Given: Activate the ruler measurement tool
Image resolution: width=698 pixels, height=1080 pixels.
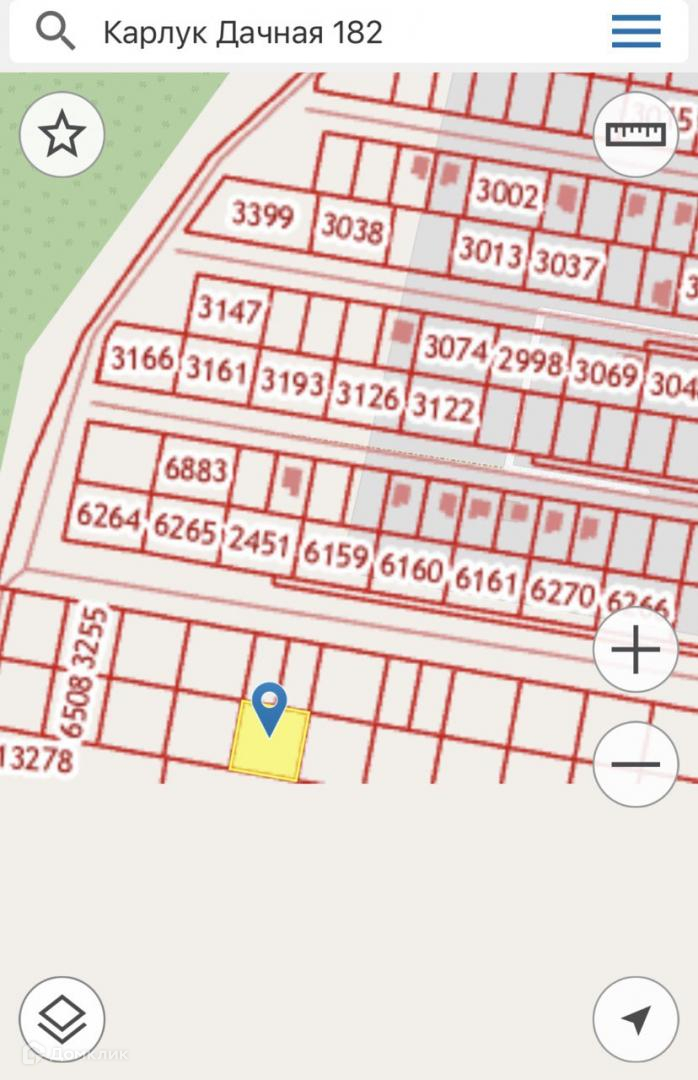Looking at the screenshot, I should click(636, 134).
